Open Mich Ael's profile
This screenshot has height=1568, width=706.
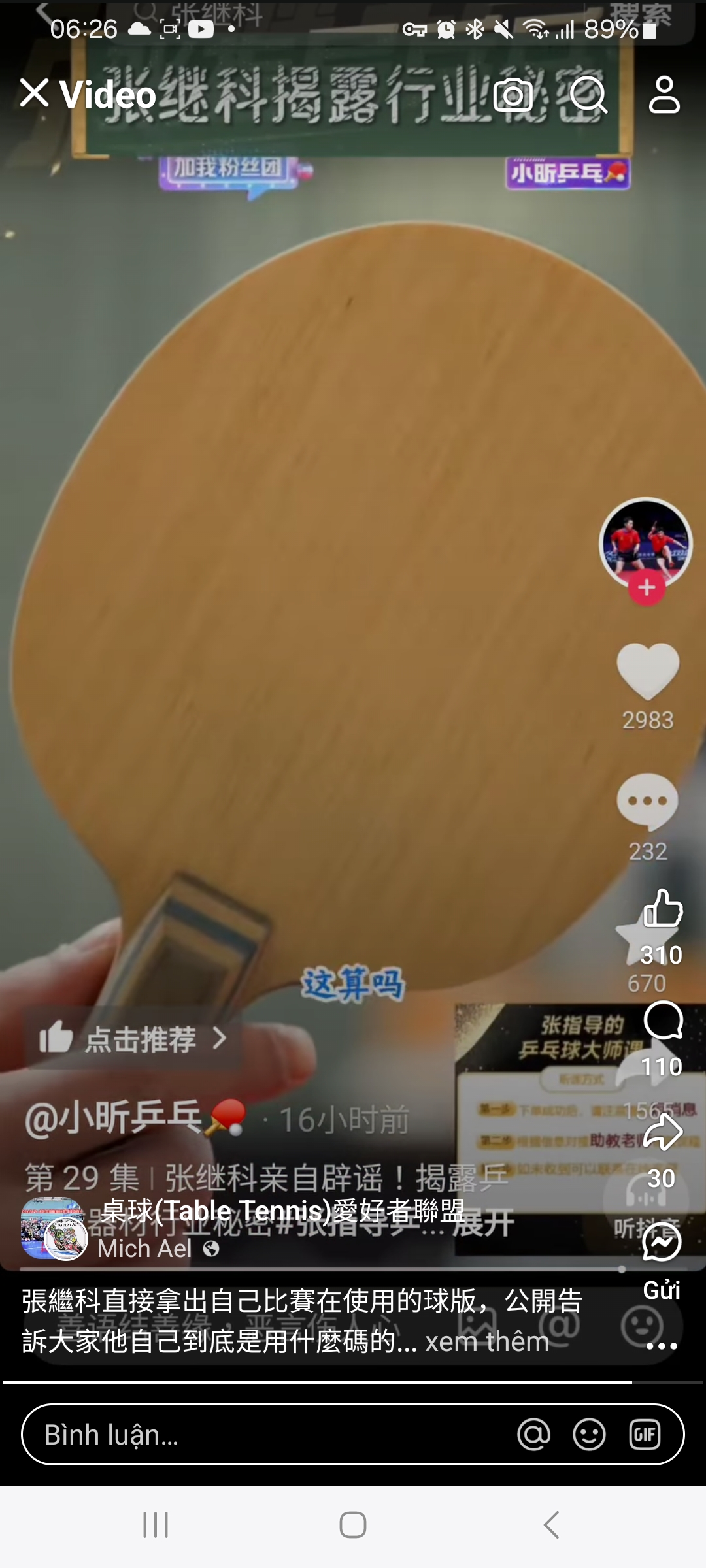click(144, 1249)
